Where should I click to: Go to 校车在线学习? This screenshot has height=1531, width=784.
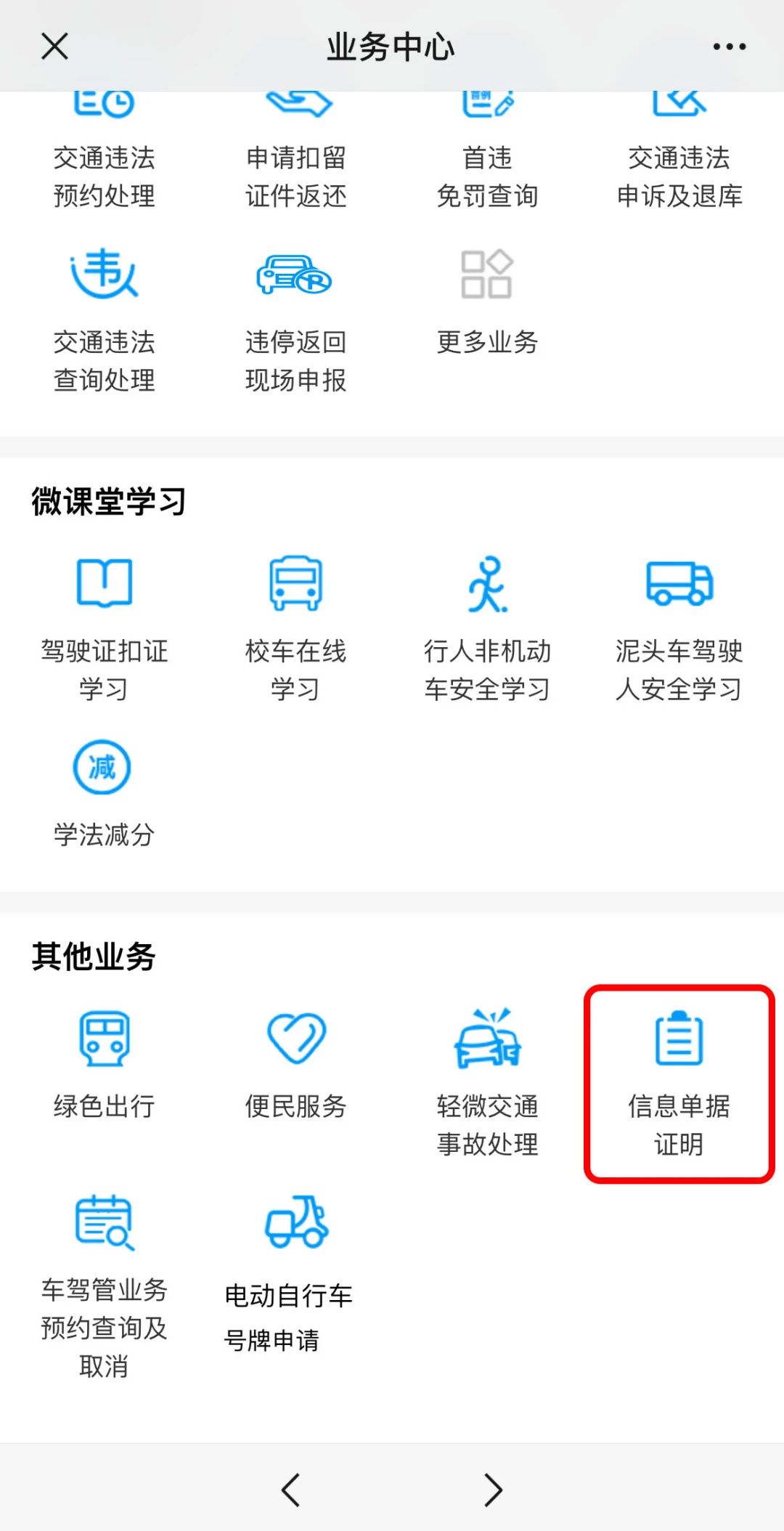[x=295, y=628]
